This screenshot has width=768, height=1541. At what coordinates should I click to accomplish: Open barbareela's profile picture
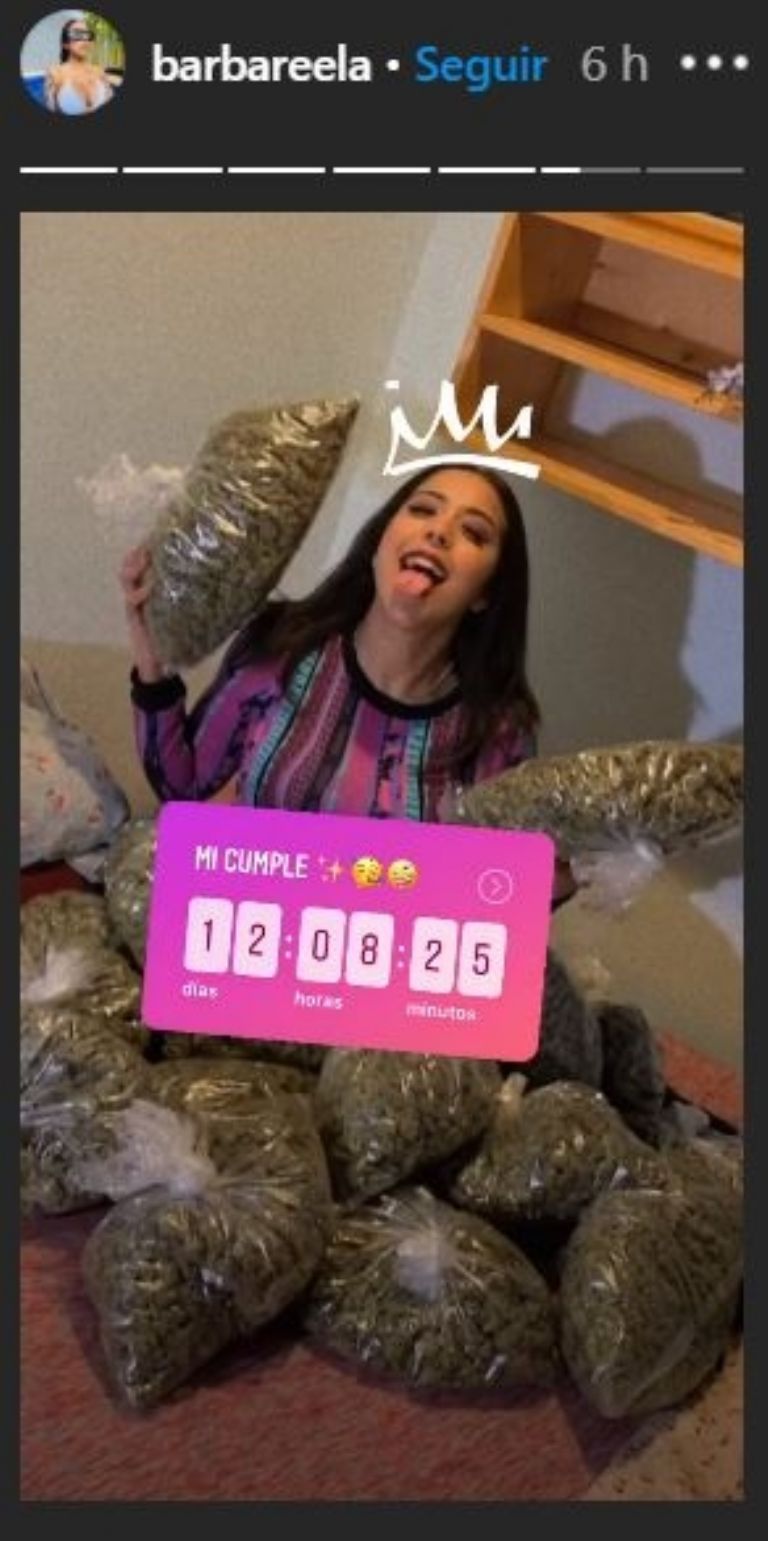tap(72, 62)
